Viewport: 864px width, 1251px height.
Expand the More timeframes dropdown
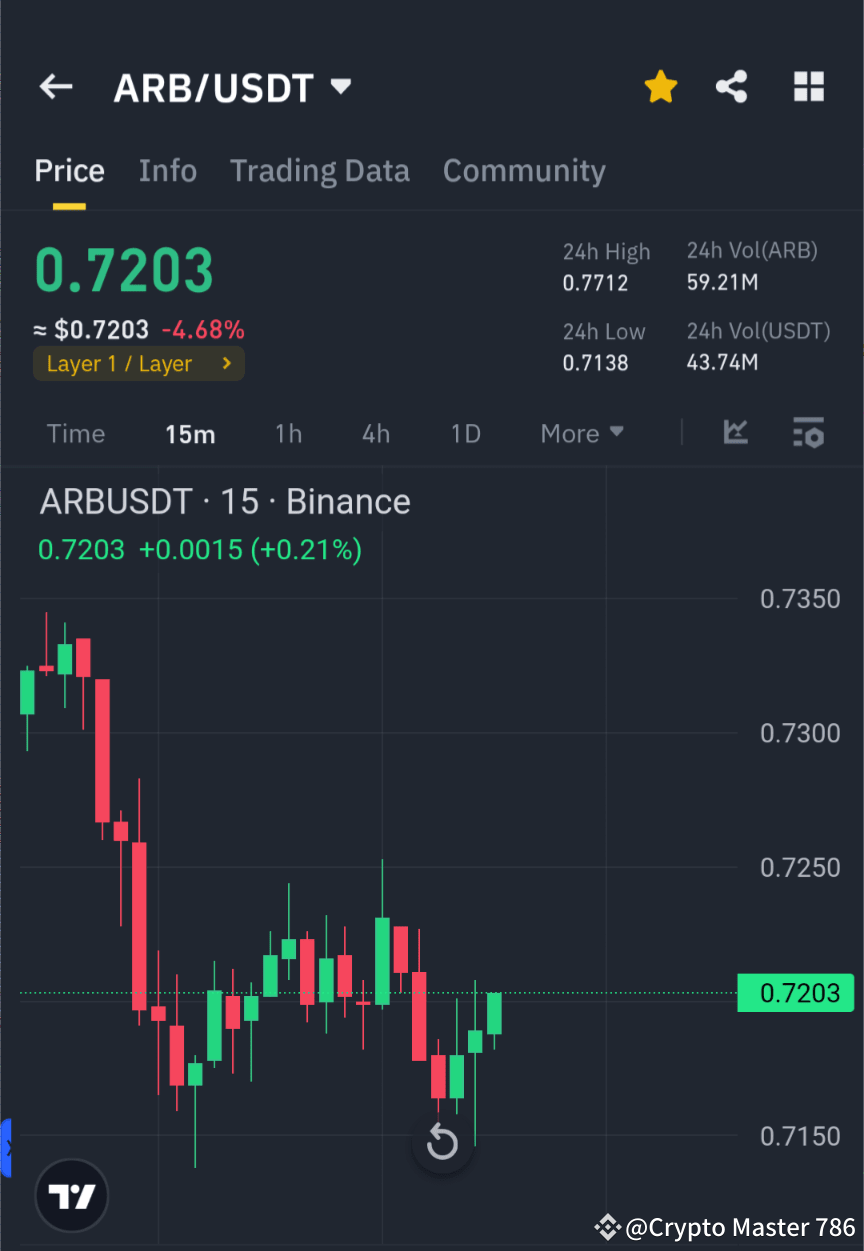[x=581, y=433]
